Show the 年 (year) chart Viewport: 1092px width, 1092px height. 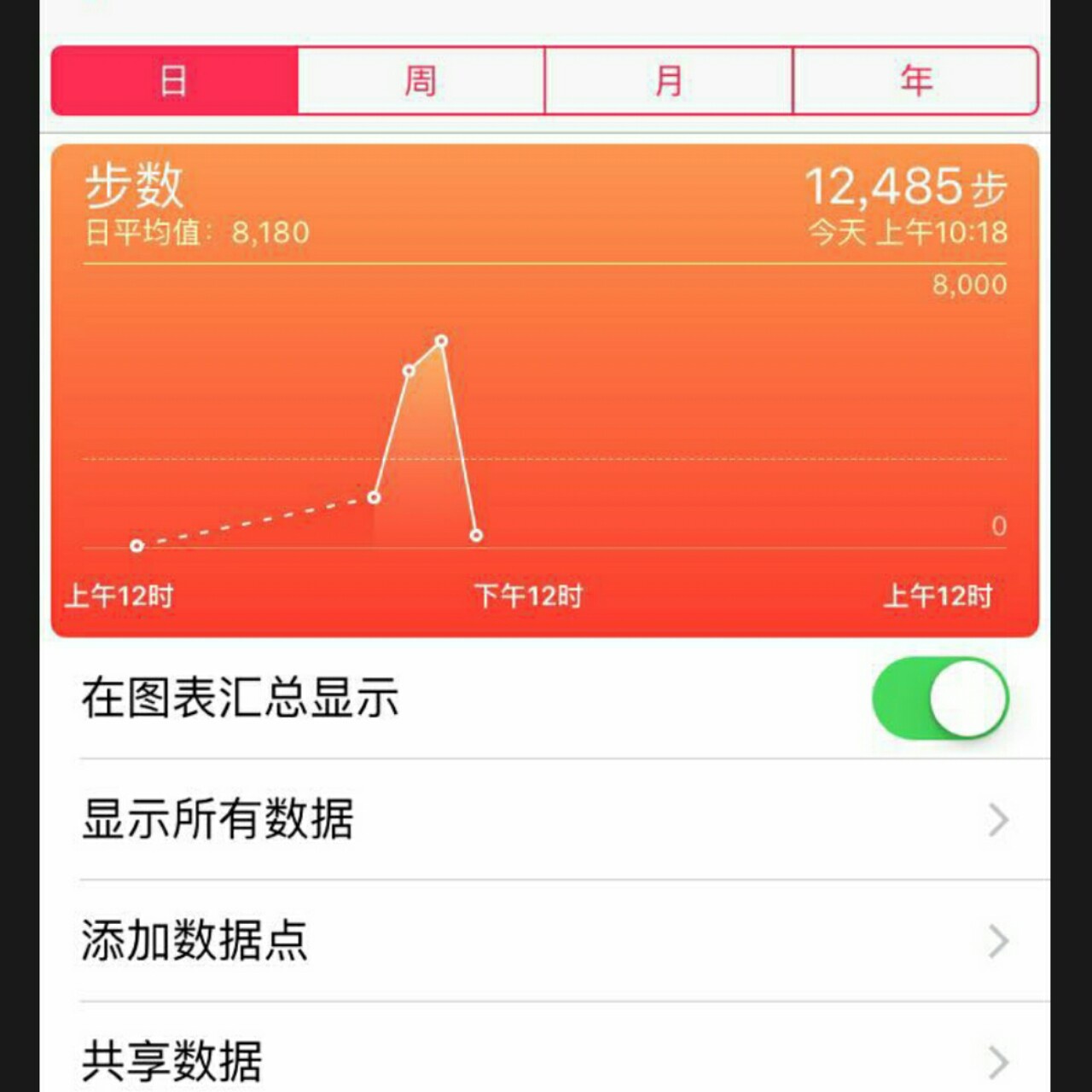pyautogui.click(x=915, y=81)
